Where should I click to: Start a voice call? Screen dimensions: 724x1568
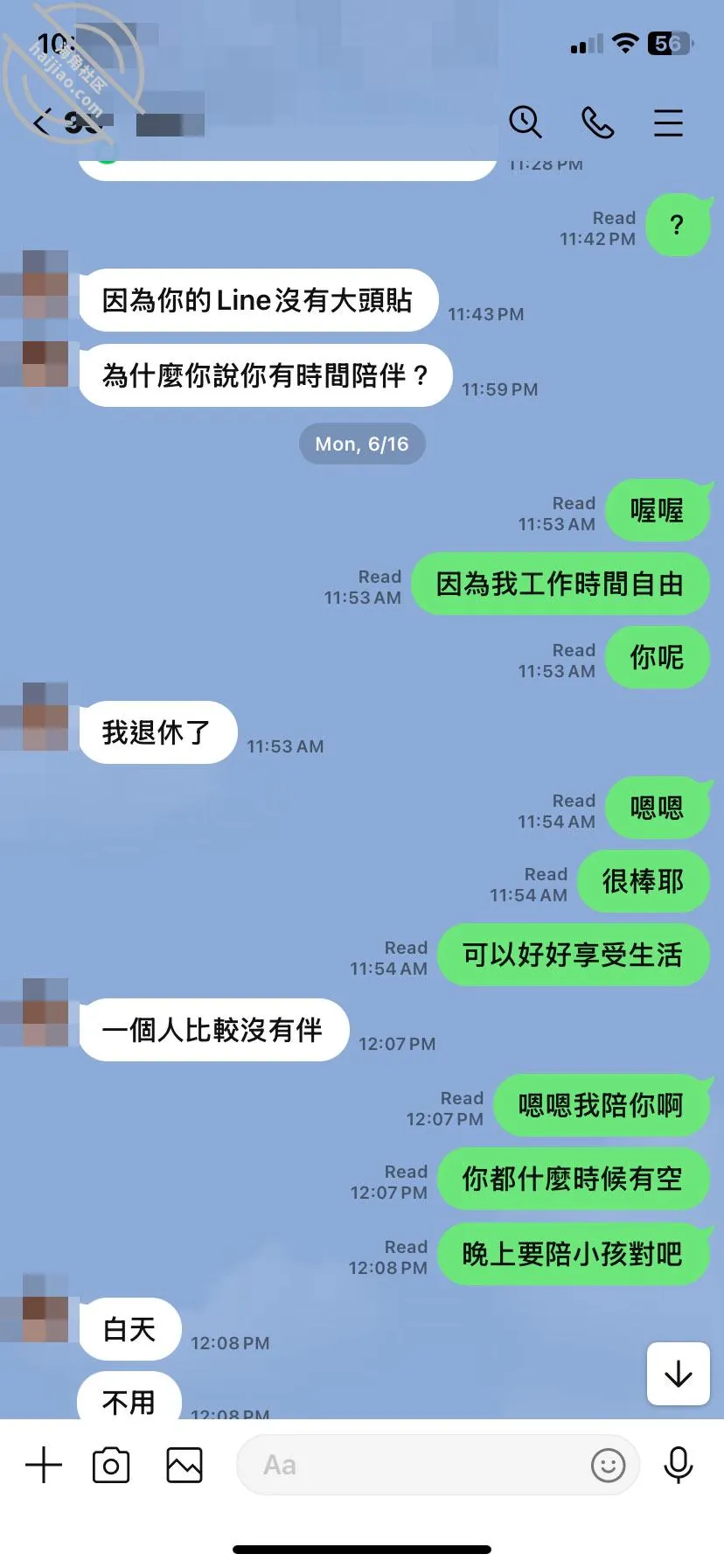598,122
